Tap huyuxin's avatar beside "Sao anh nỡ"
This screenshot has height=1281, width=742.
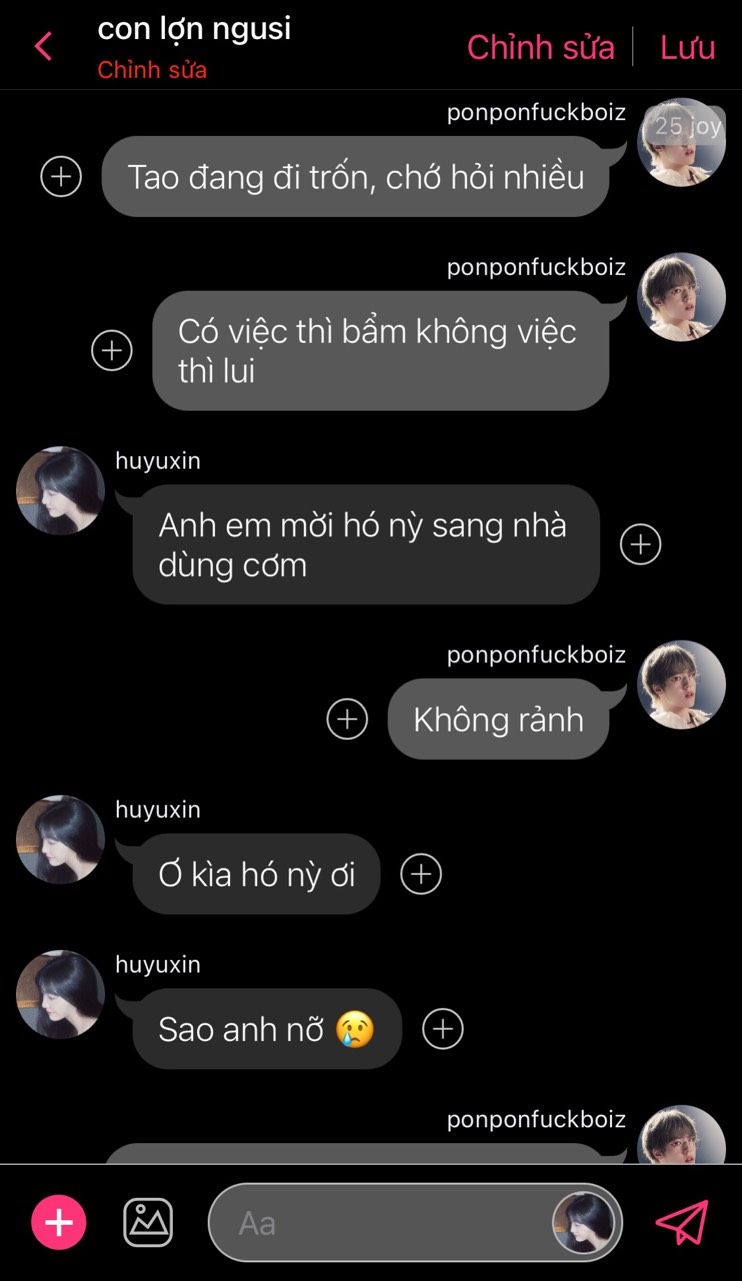[61, 994]
